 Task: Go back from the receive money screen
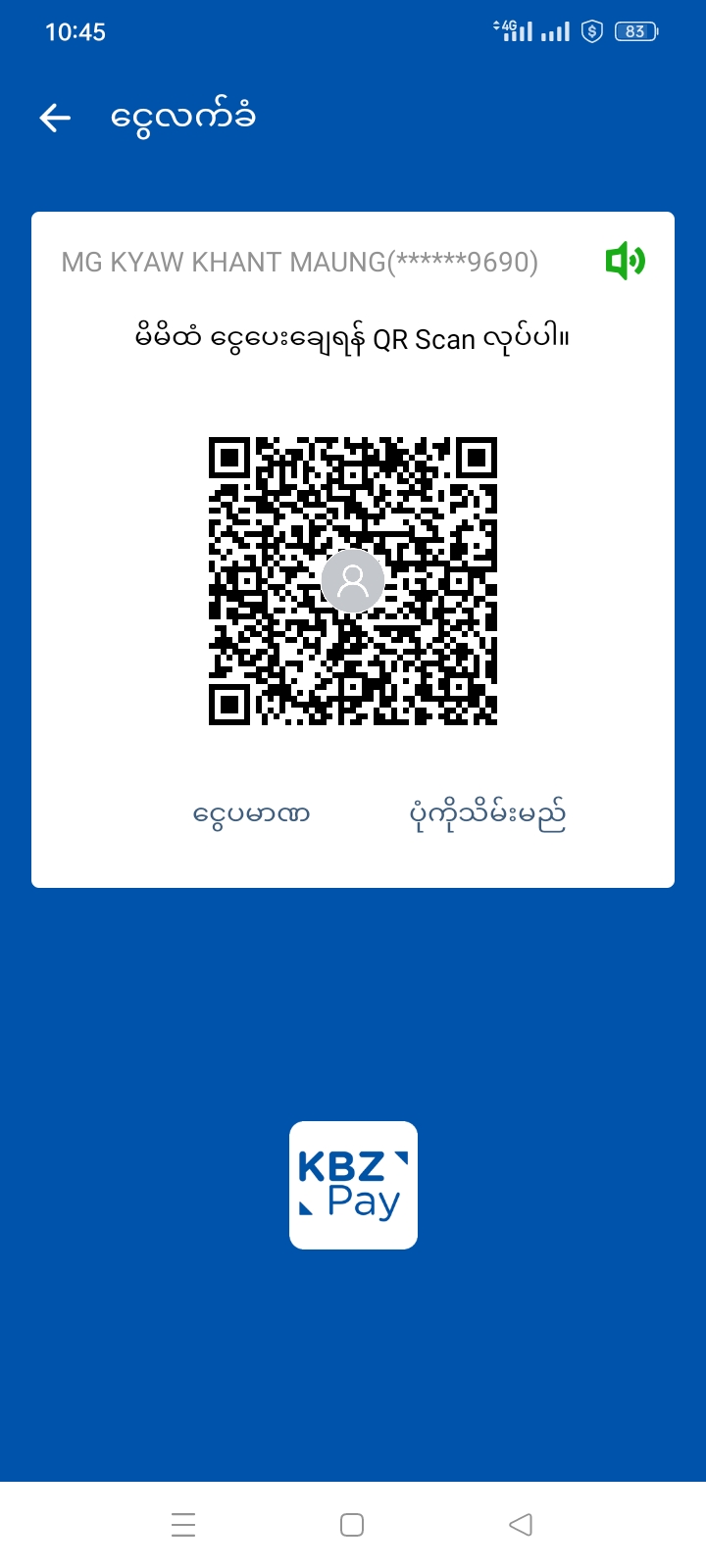56,119
